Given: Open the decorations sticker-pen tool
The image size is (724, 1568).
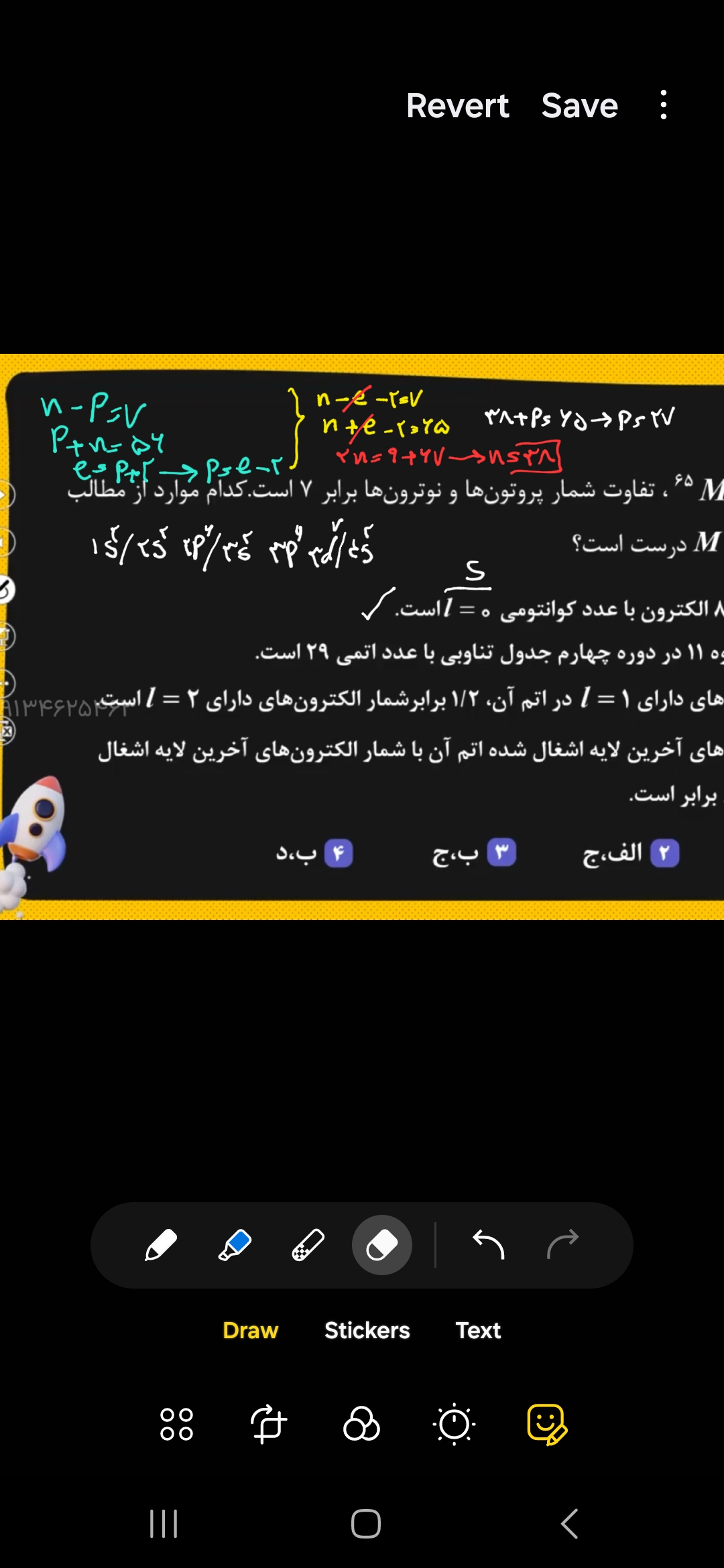Looking at the screenshot, I should tap(547, 1424).
